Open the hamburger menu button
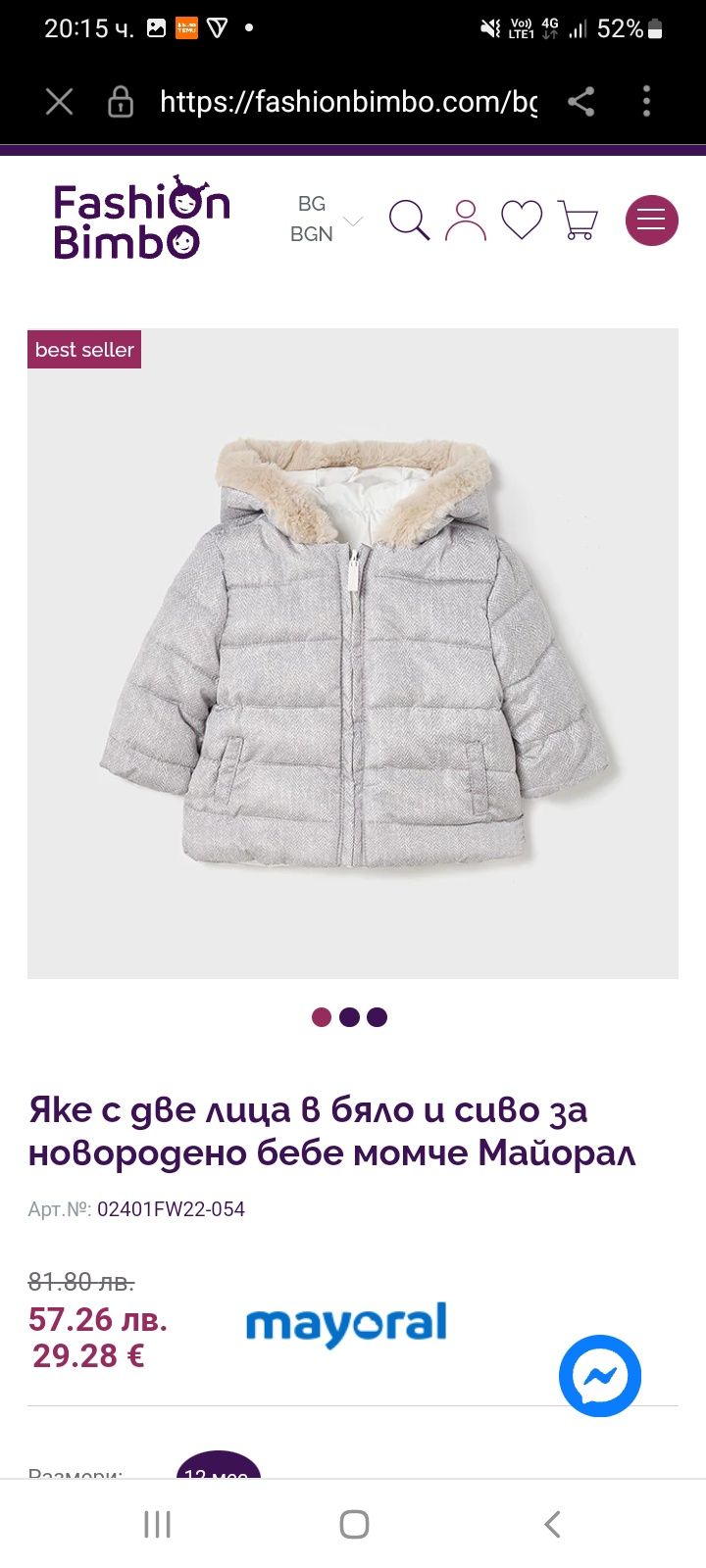 651,220
